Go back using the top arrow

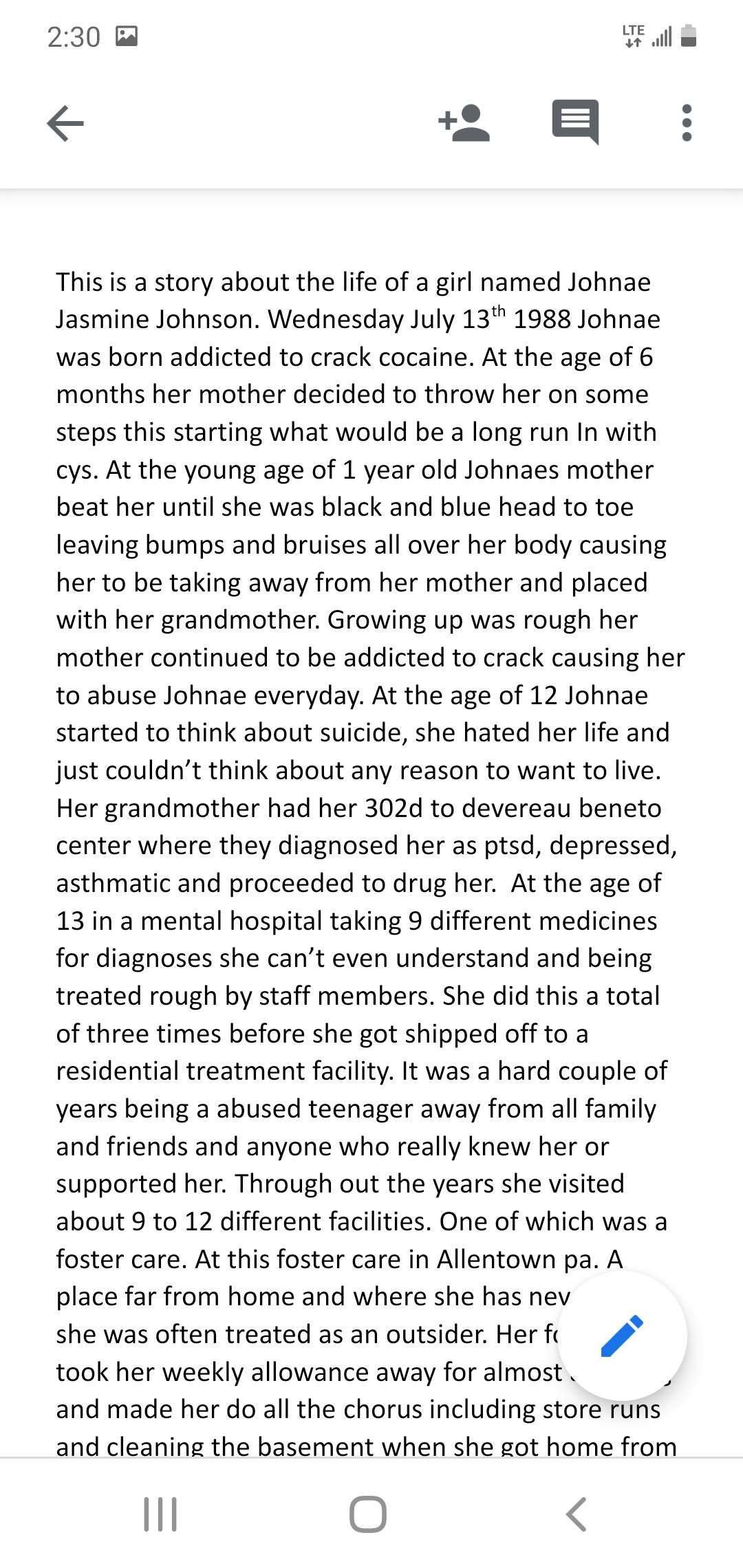(65, 123)
